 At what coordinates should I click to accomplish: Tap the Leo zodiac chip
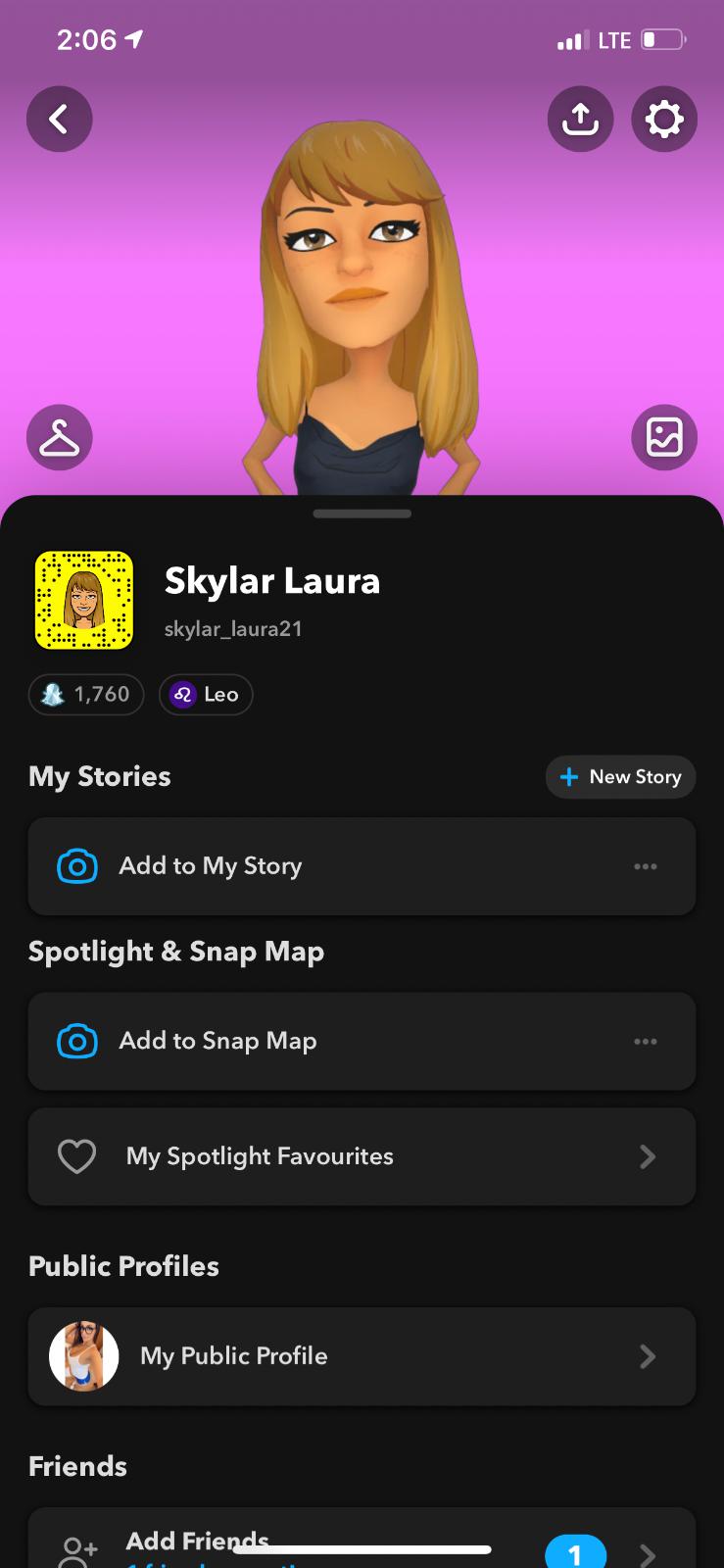(206, 695)
